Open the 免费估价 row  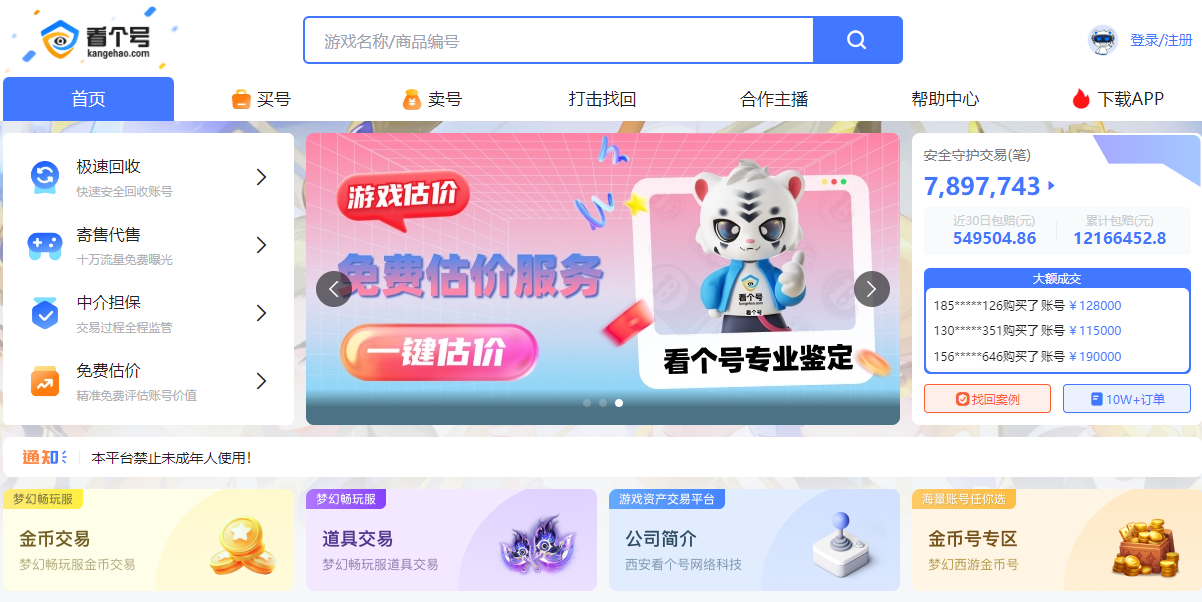[148, 381]
